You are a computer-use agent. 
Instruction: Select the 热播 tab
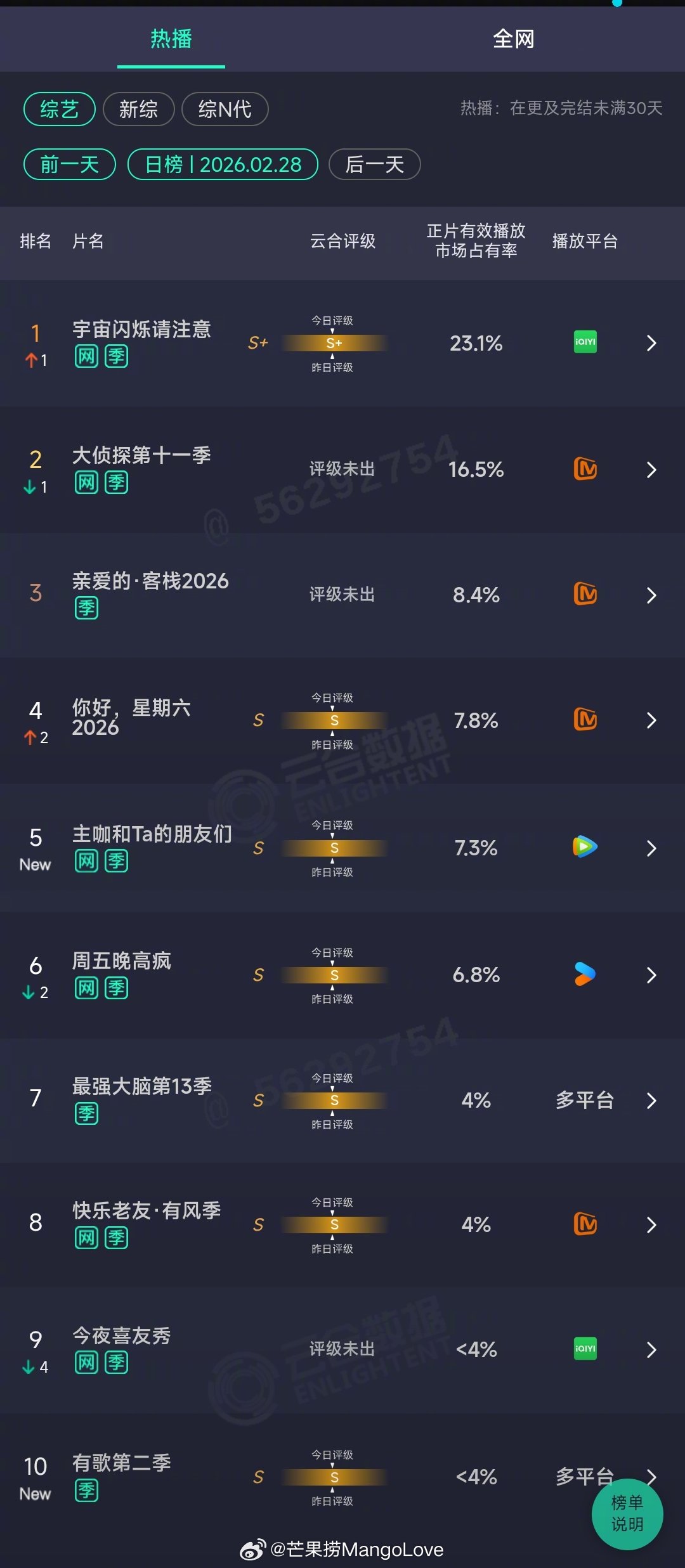(x=170, y=39)
